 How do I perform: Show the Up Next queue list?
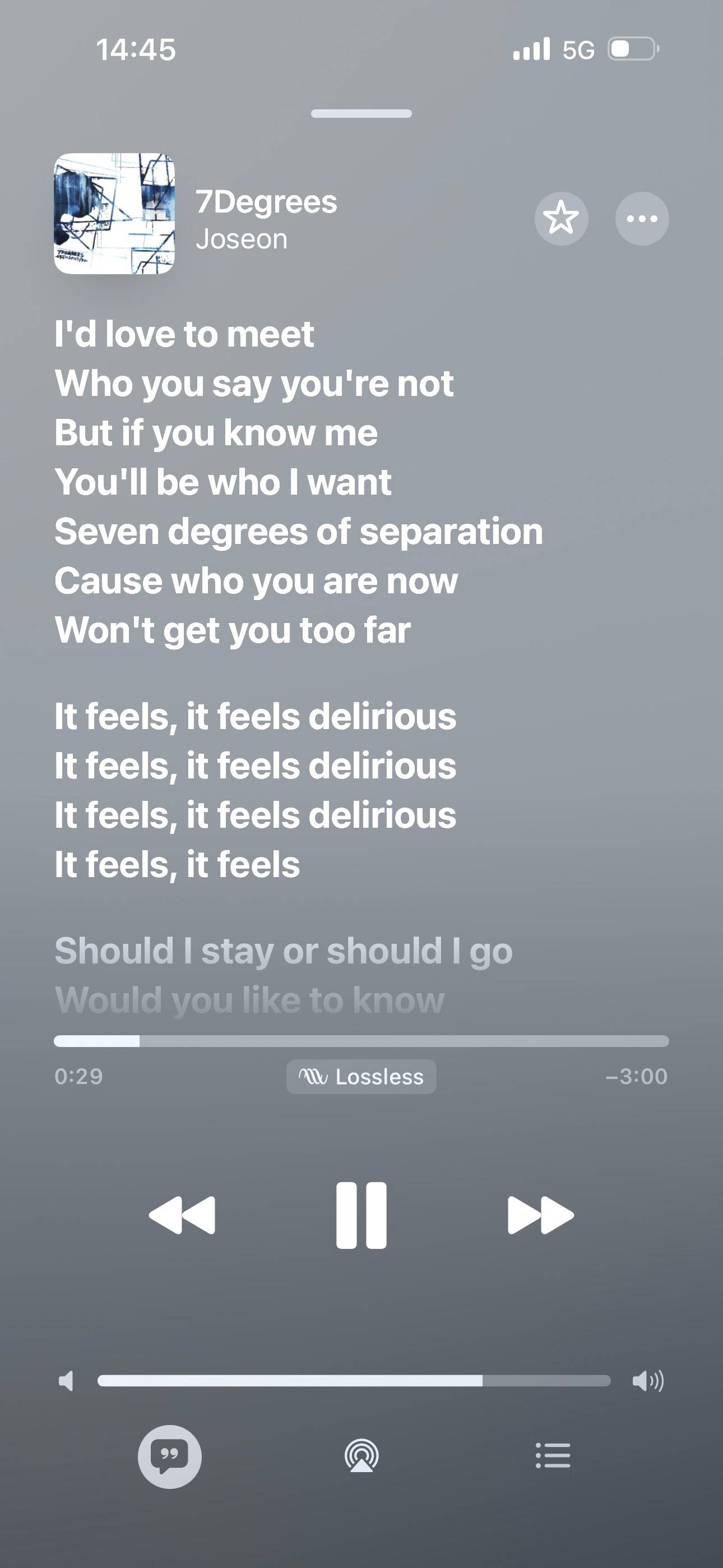click(x=553, y=1455)
